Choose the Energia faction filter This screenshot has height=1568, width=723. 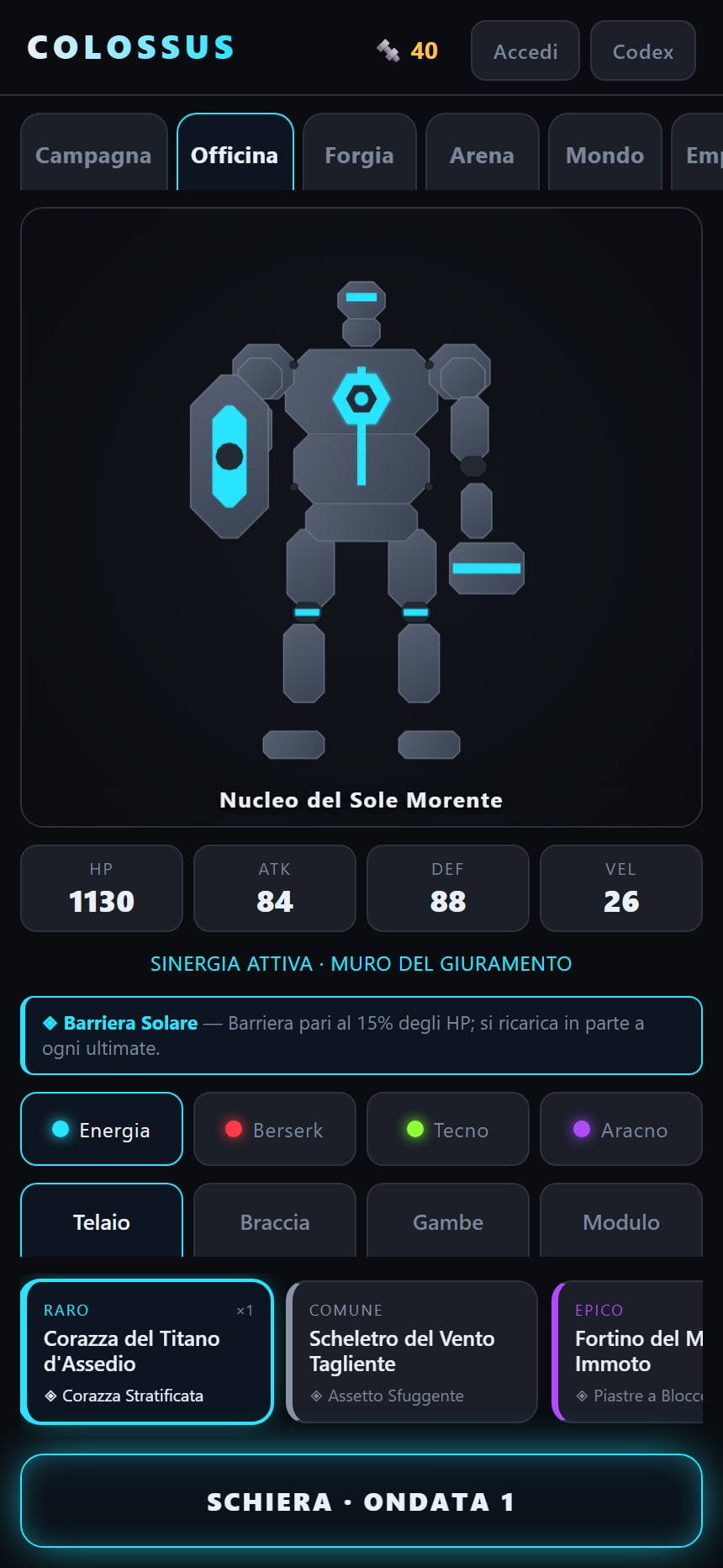click(102, 1129)
